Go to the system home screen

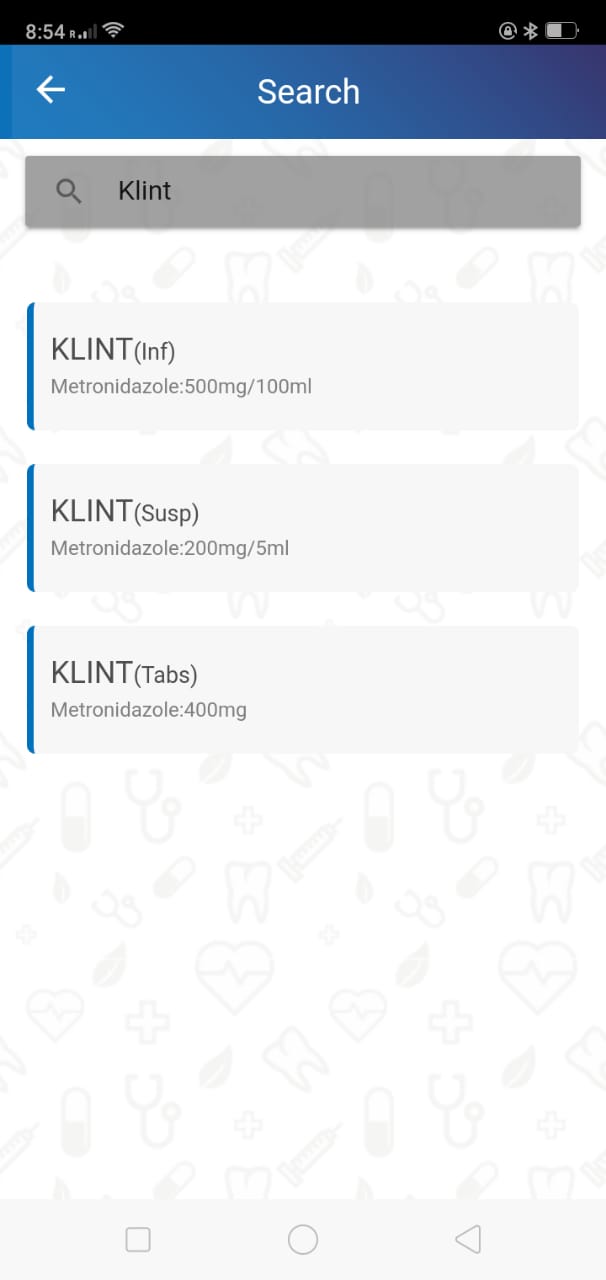tap(303, 1240)
